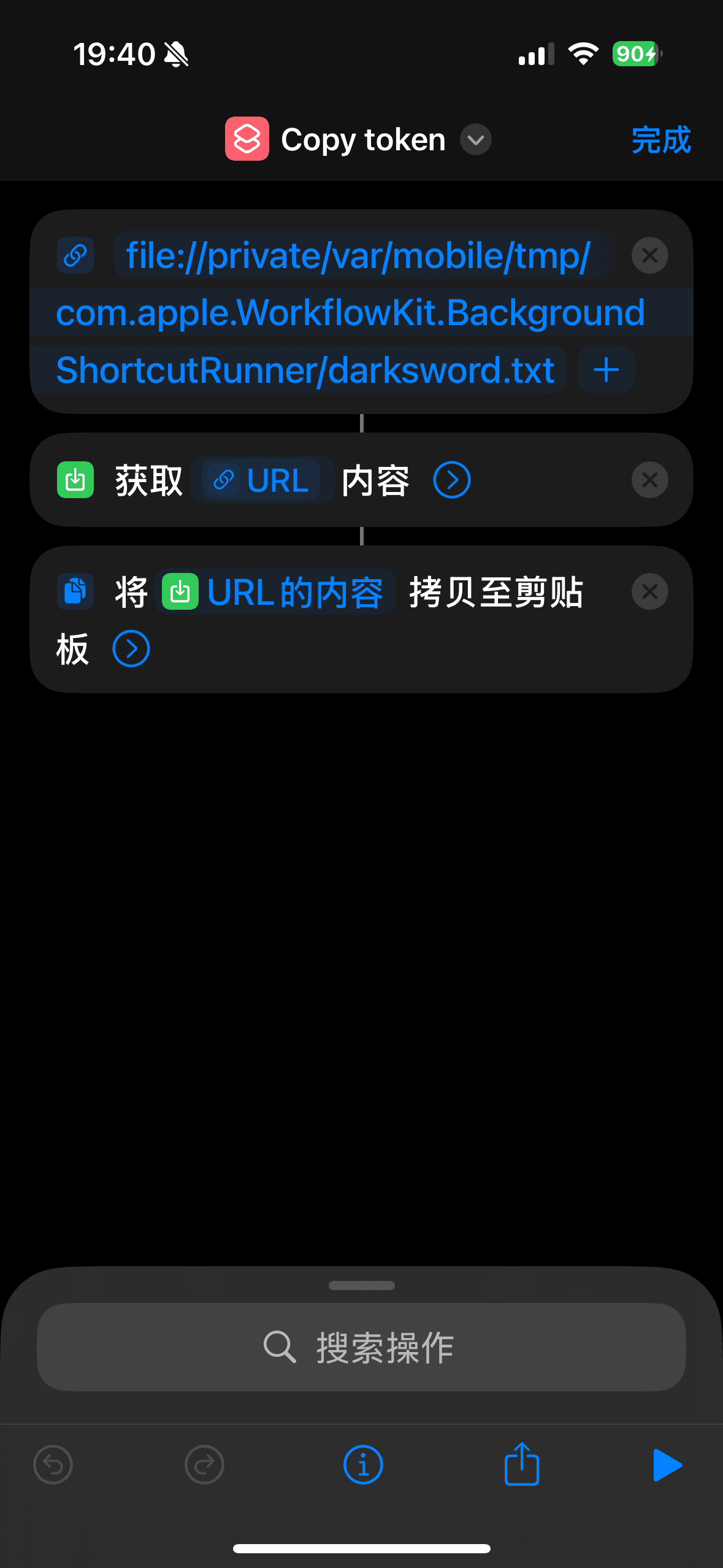Run the shortcut with the play button
This screenshot has height=1568, width=723.
tap(666, 1465)
